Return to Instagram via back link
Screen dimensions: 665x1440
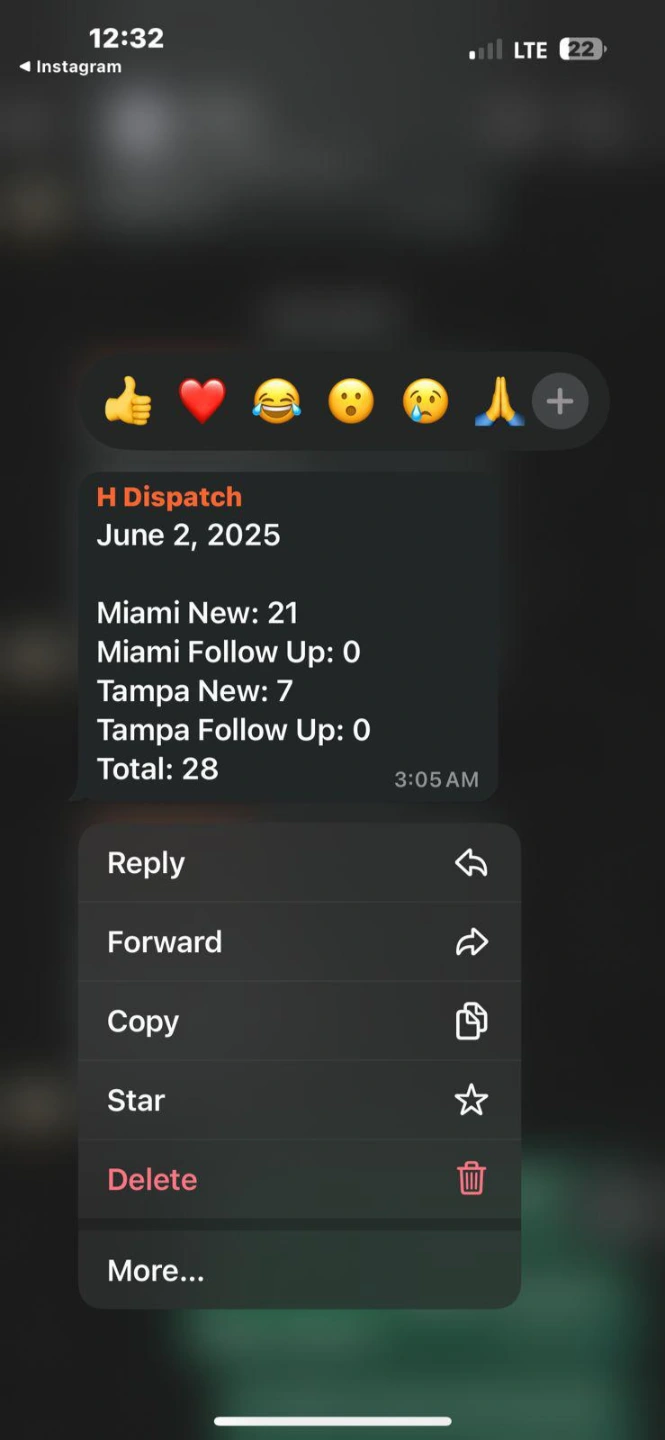(x=70, y=67)
